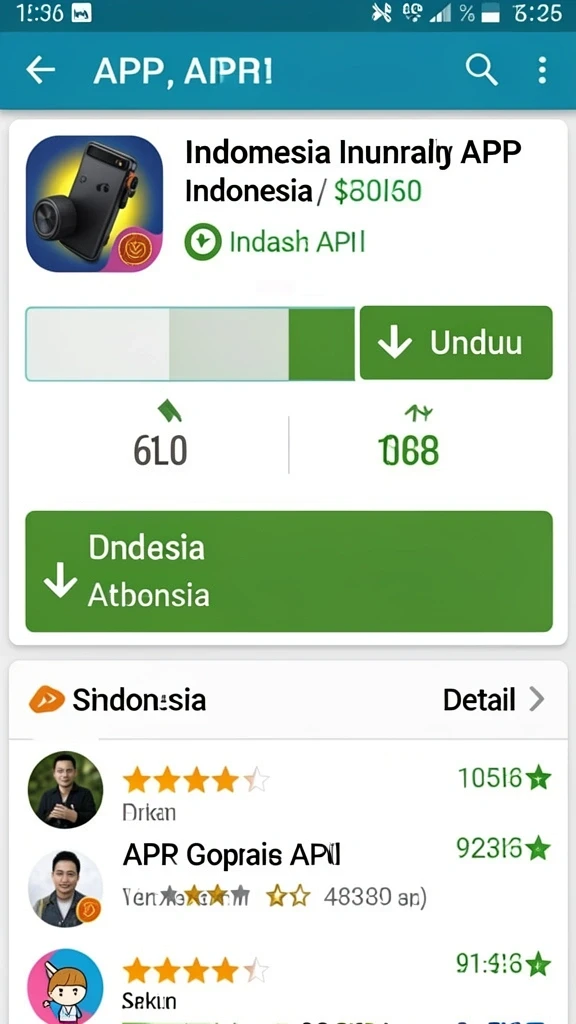Open Detail next to Sindonesia
Viewport: 576px width, 1024px height.
(493, 700)
